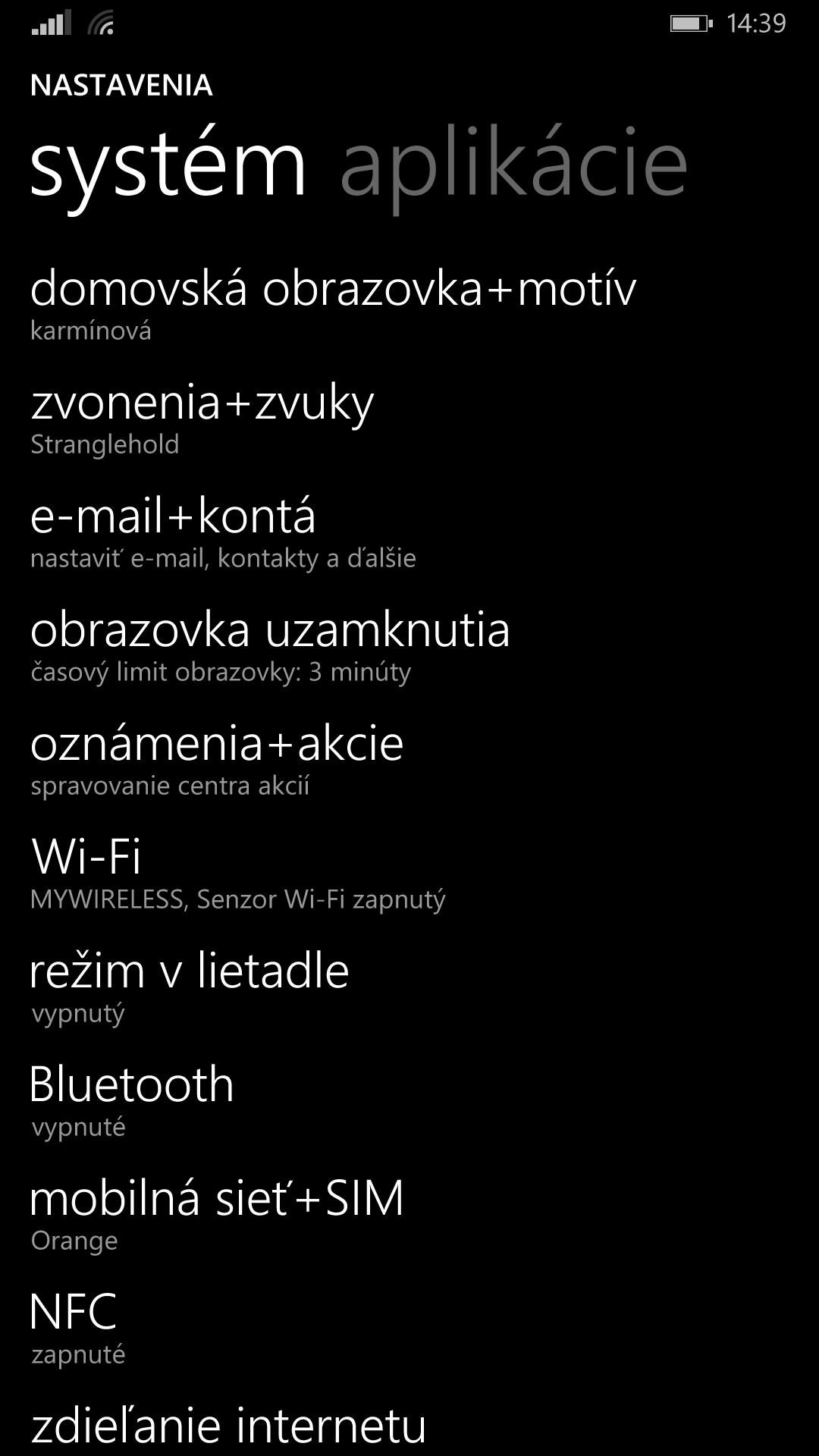Open režim v lietadle settings
Image resolution: width=819 pixels, height=1456 pixels.
(x=409, y=985)
